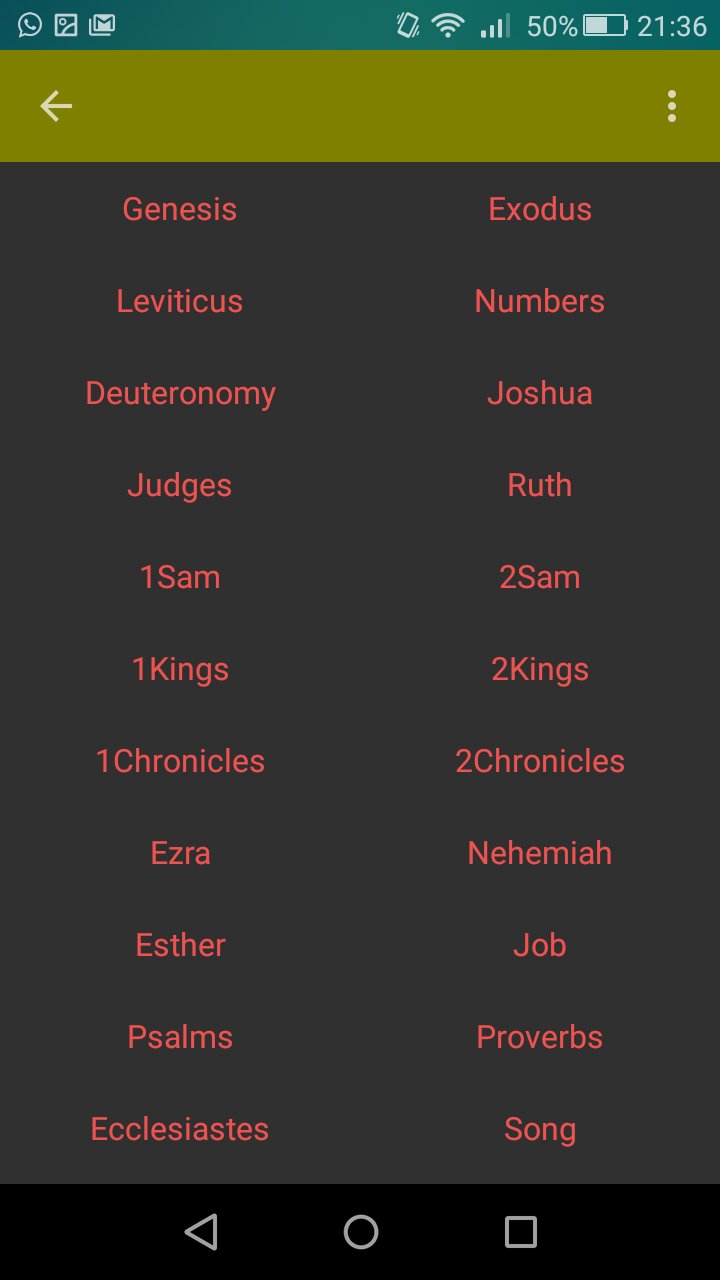Open Deuteronomy
720x1280 pixels.
(180, 393)
